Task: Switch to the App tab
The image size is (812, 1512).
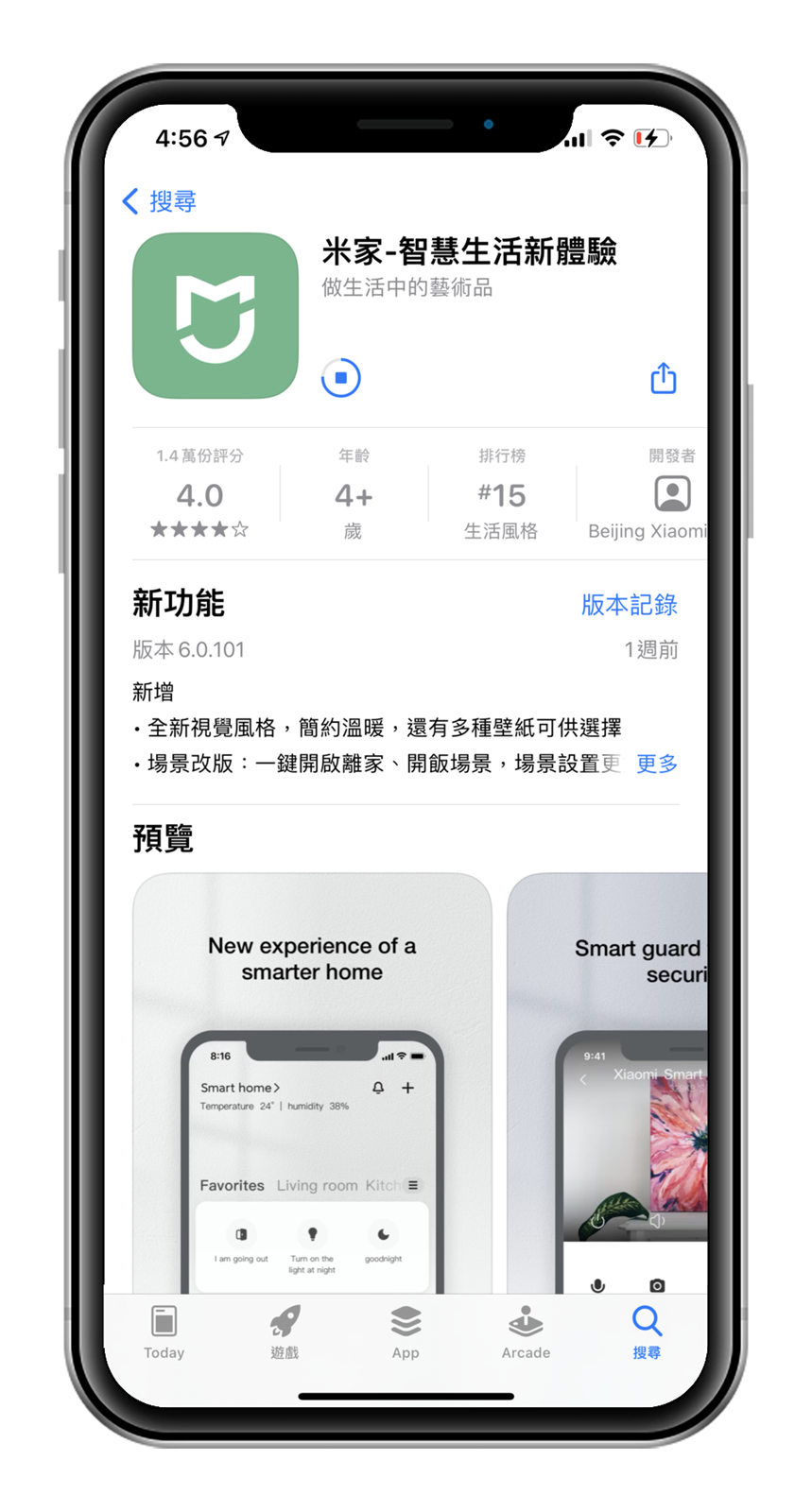Action: click(406, 1332)
